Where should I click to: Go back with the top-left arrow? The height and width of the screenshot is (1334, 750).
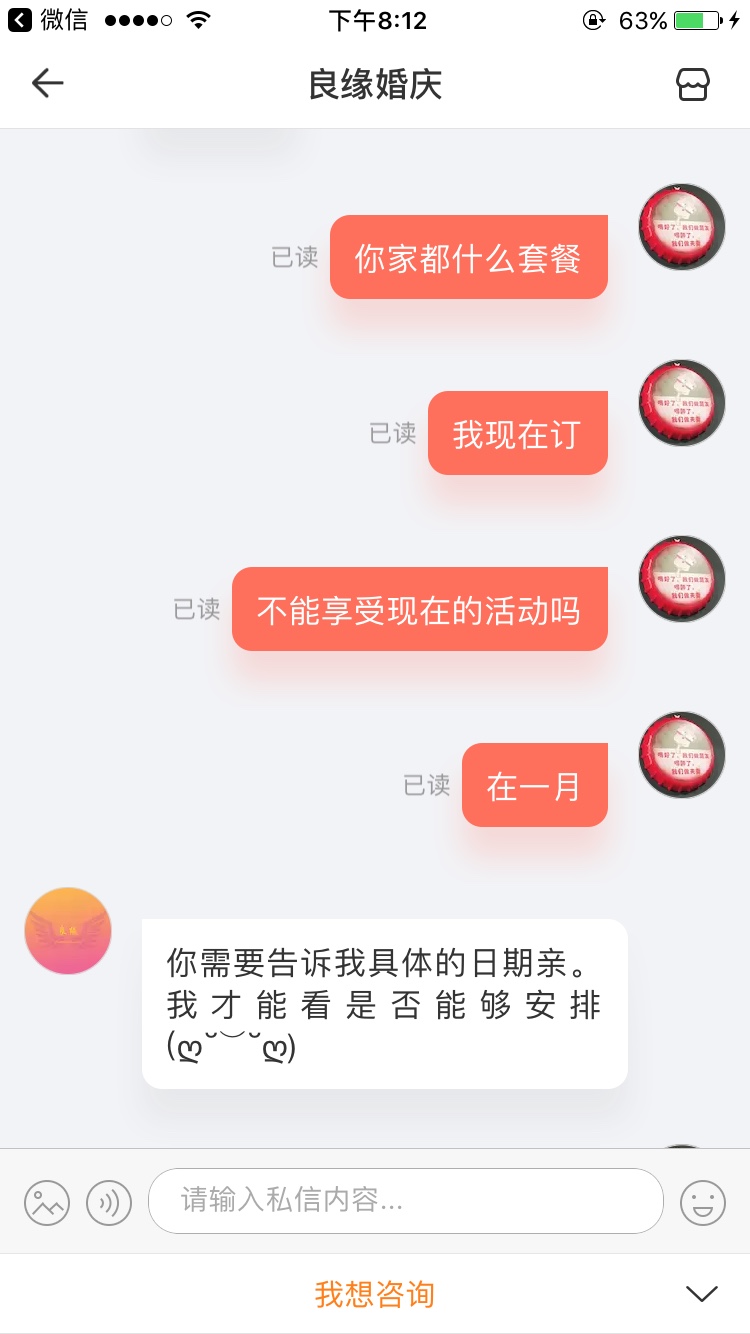(x=47, y=84)
